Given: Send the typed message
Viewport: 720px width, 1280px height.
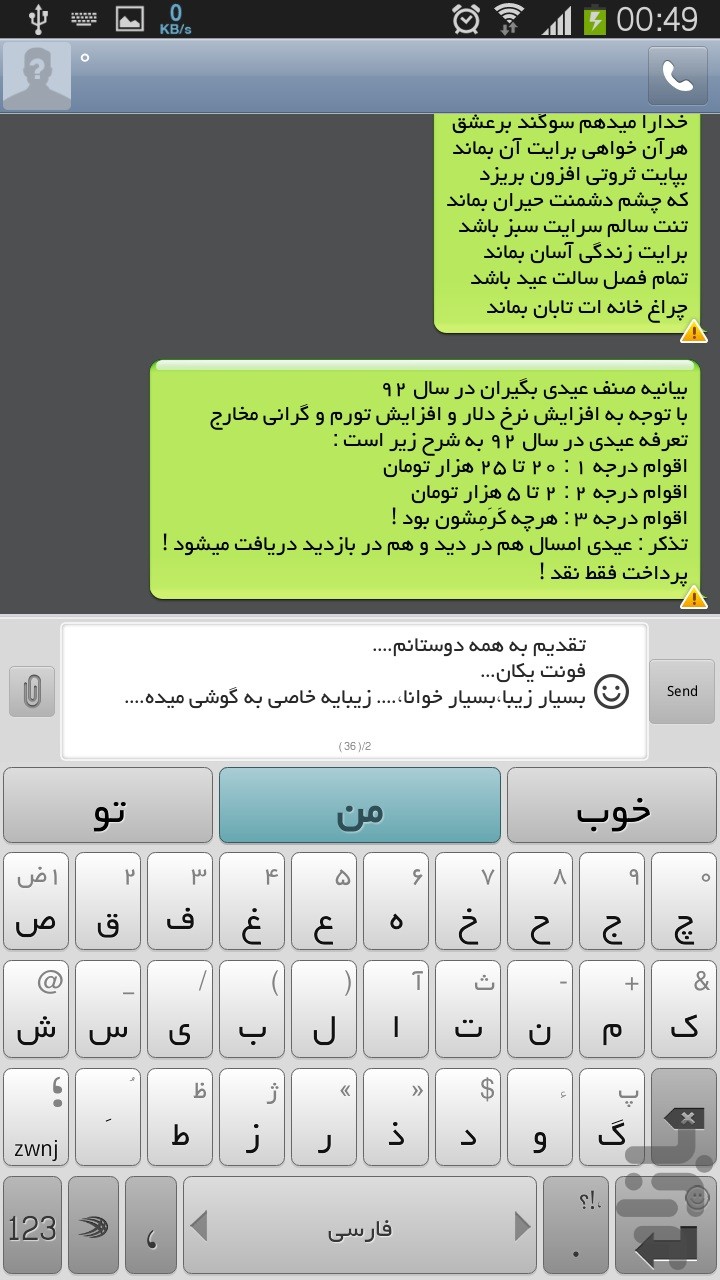Looking at the screenshot, I should click(682, 691).
